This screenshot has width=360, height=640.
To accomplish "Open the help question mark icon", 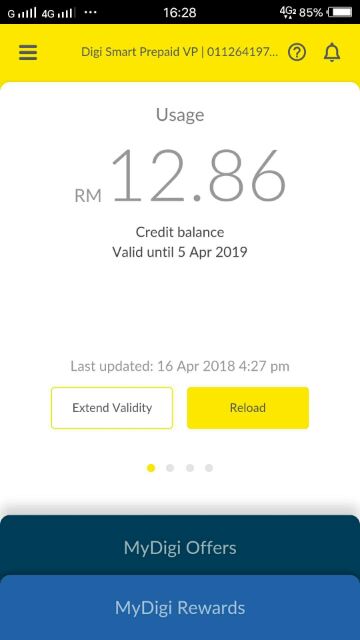I will coord(297,52).
